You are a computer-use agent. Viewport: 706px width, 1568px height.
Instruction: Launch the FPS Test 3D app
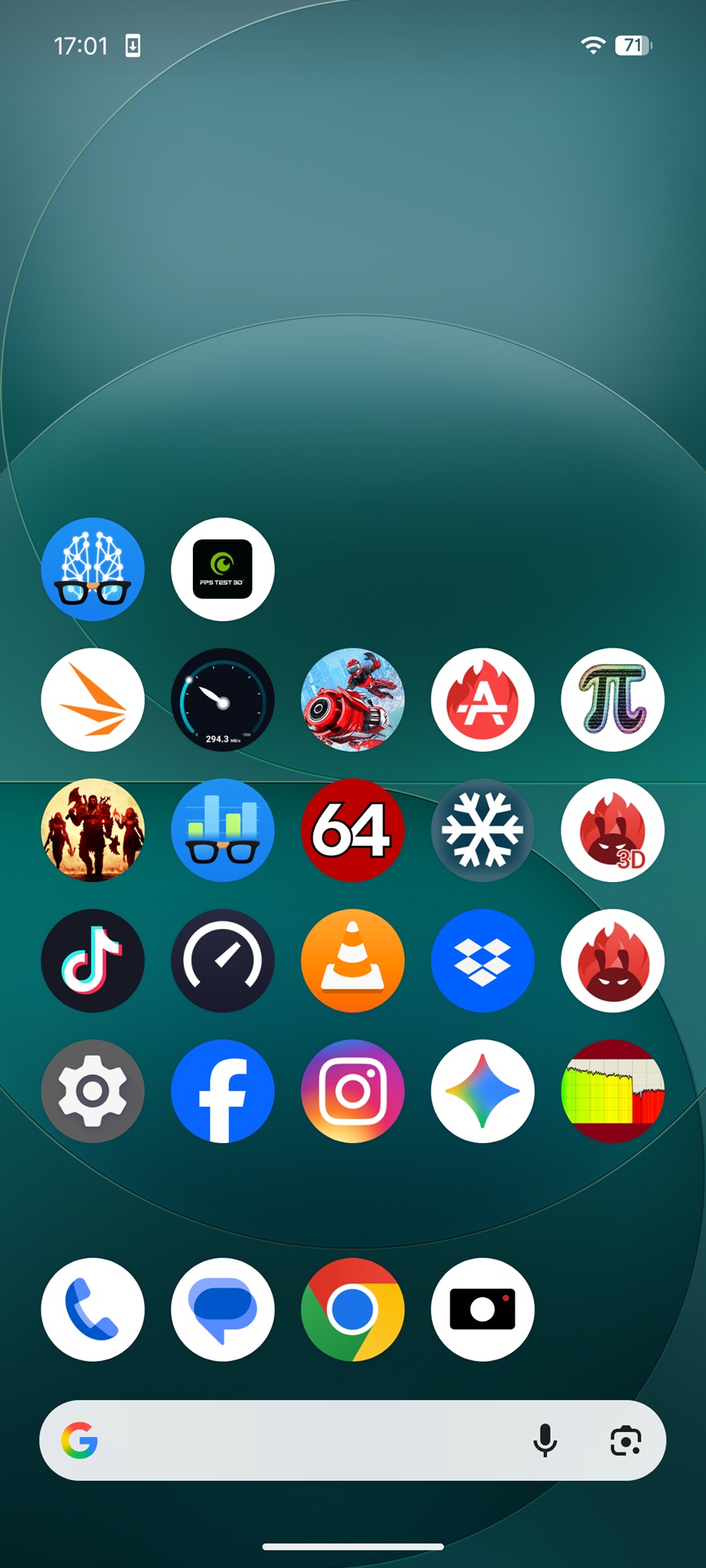pyautogui.click(x=223, y=569)
